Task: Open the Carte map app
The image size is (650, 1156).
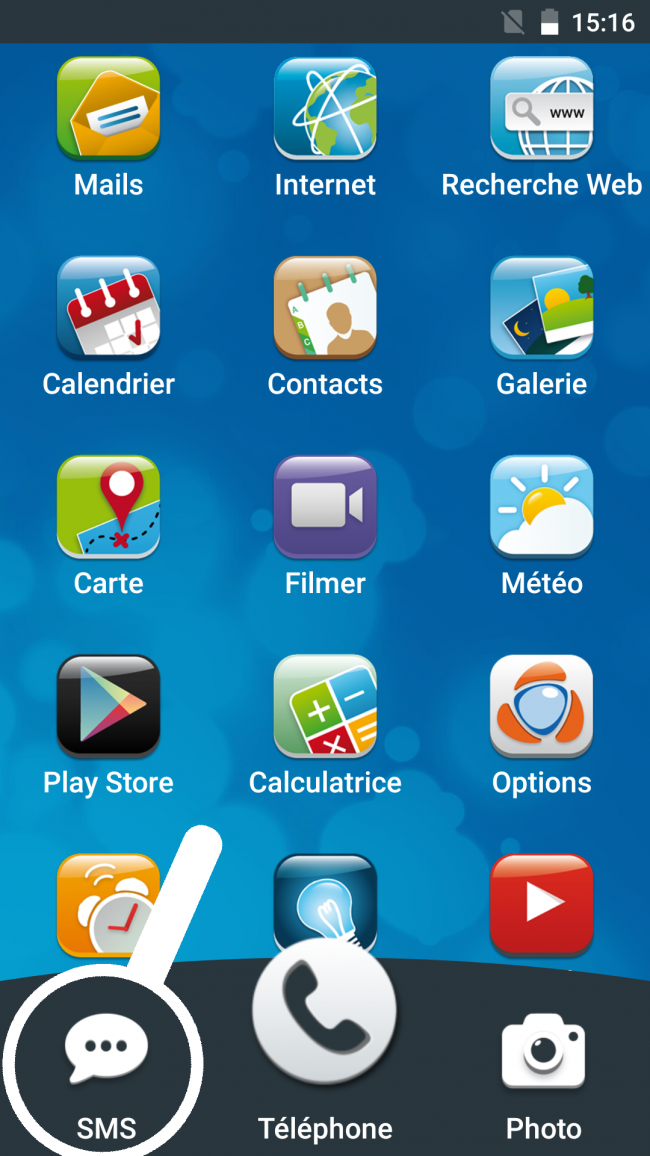Action: click(108, 508)
